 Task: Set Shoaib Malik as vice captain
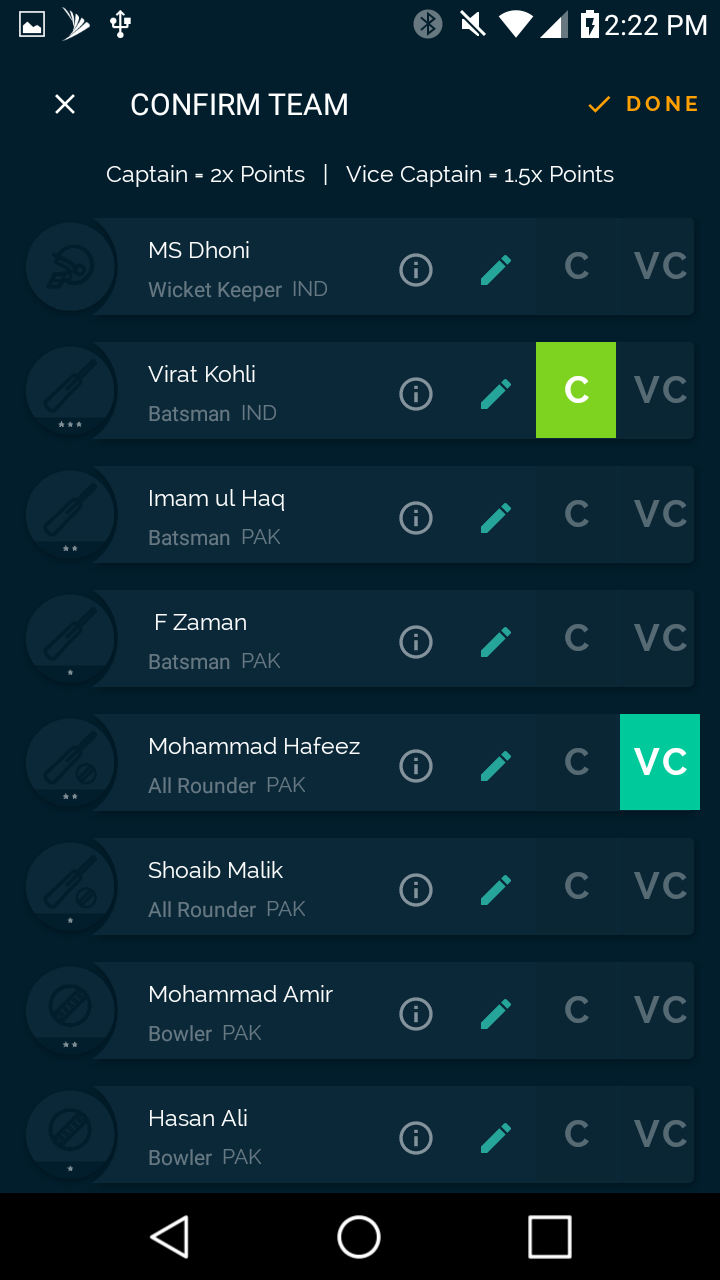point(660,887)
